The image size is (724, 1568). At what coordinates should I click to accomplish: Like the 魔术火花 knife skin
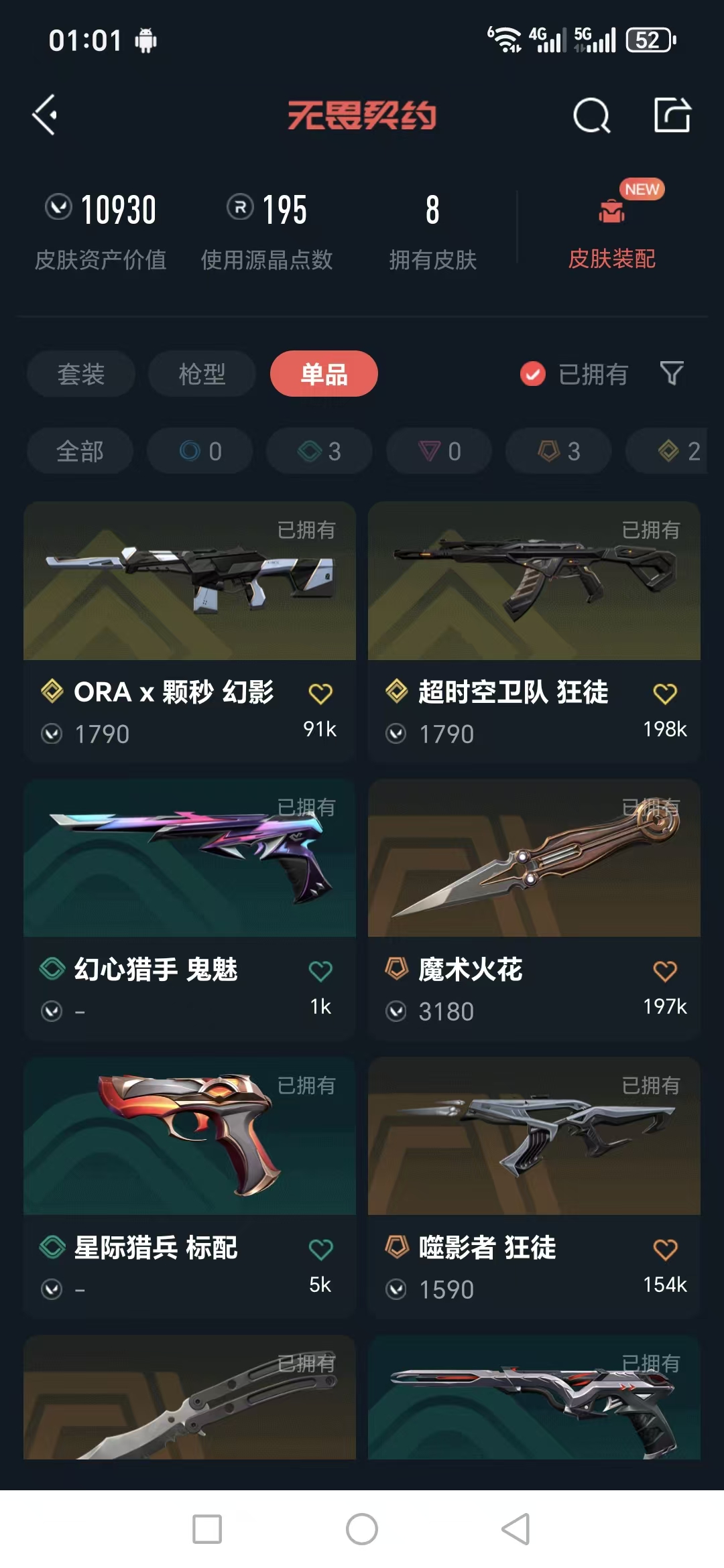(x=665, y=971)
